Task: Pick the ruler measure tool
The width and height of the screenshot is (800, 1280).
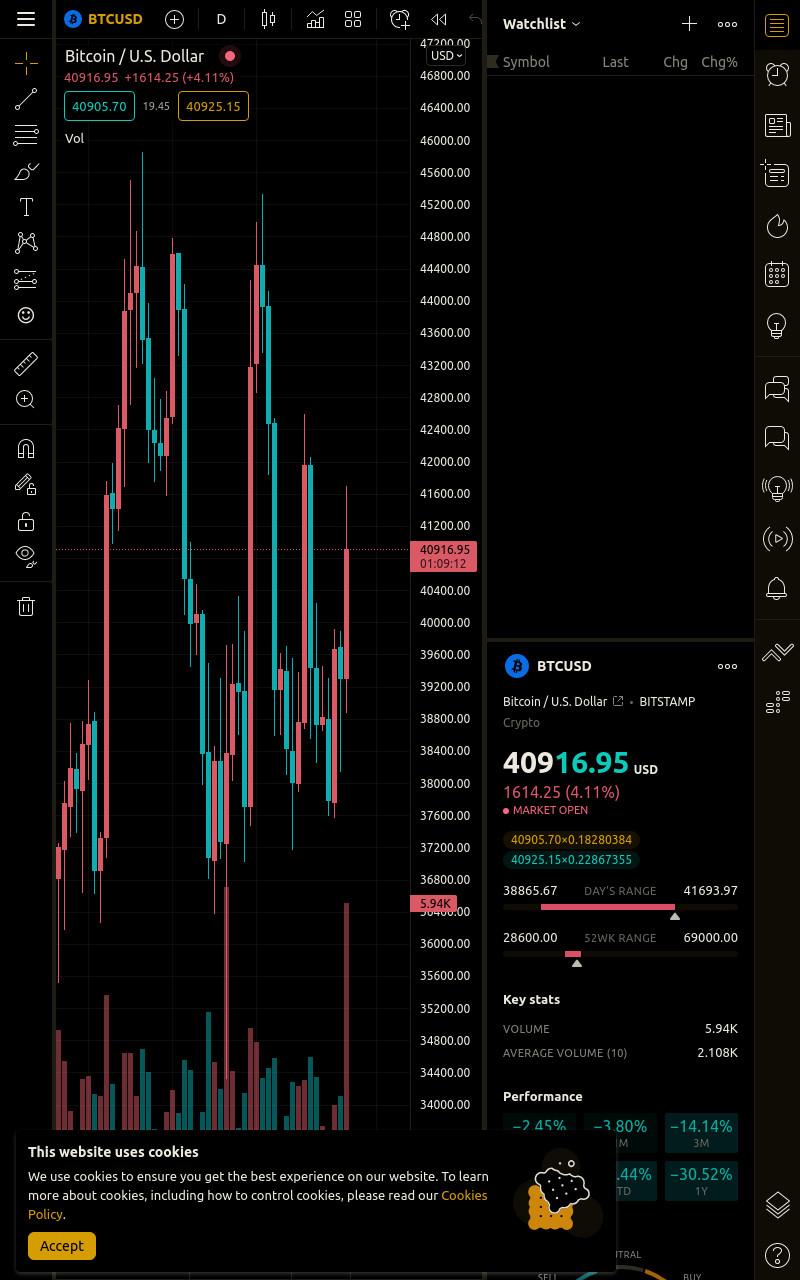Action: (x=26, y=363)
